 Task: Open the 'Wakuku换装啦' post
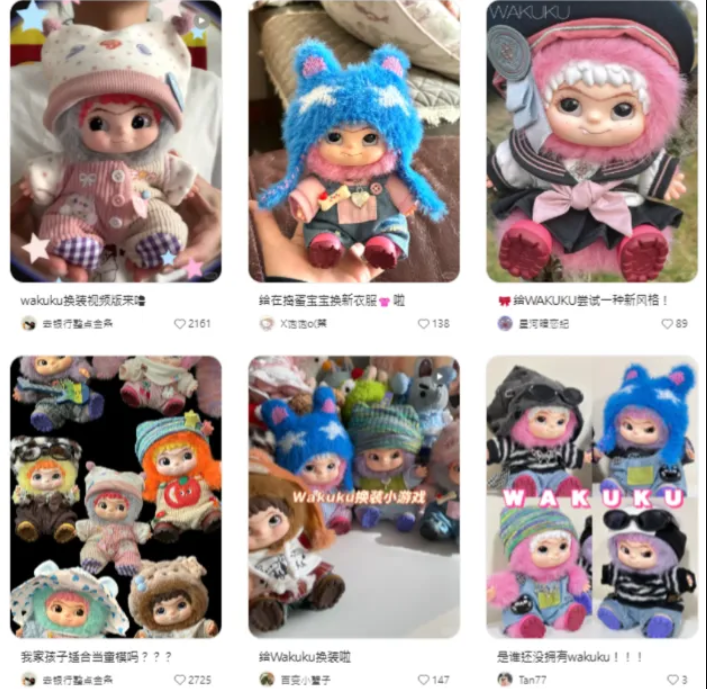[x=354, y=497]
